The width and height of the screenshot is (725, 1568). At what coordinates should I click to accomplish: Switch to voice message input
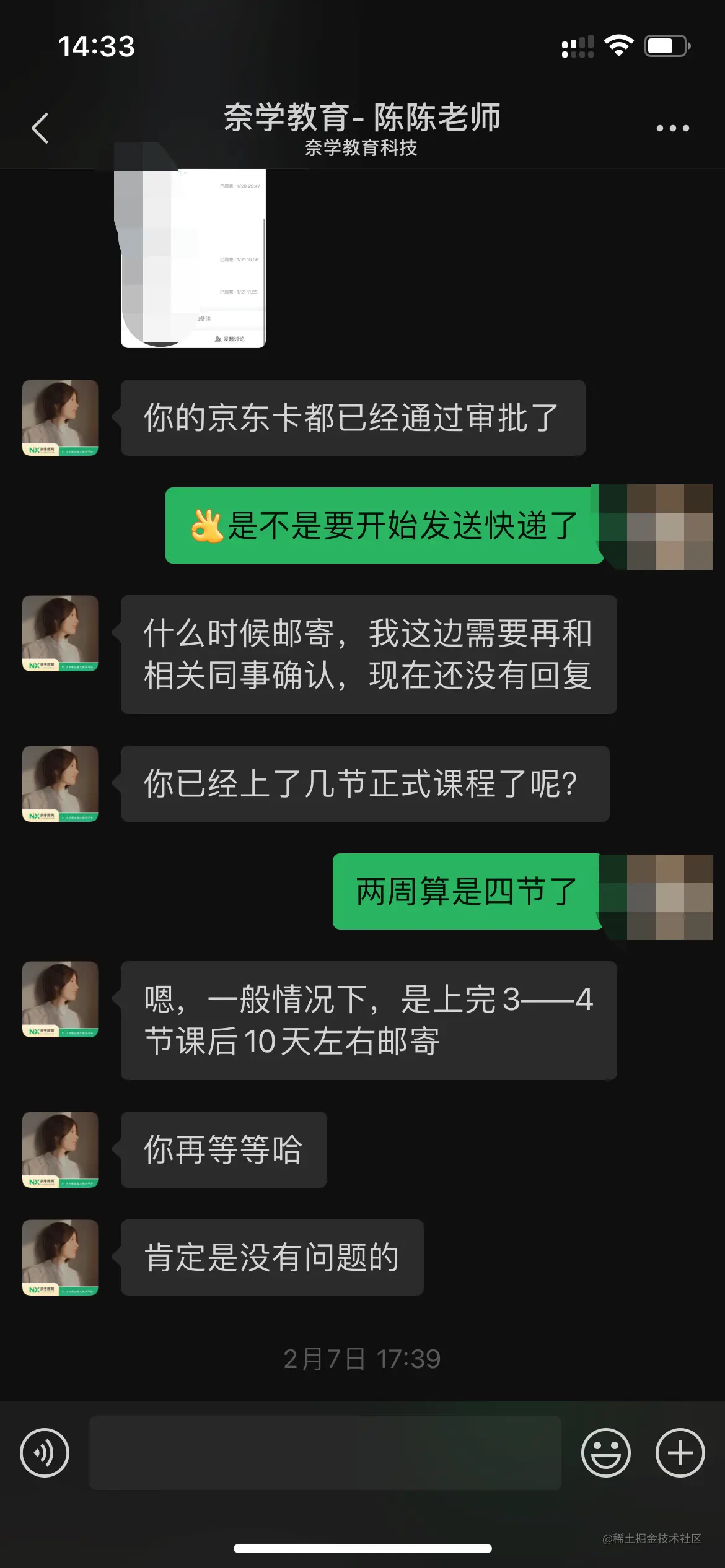pos(45,1452)
